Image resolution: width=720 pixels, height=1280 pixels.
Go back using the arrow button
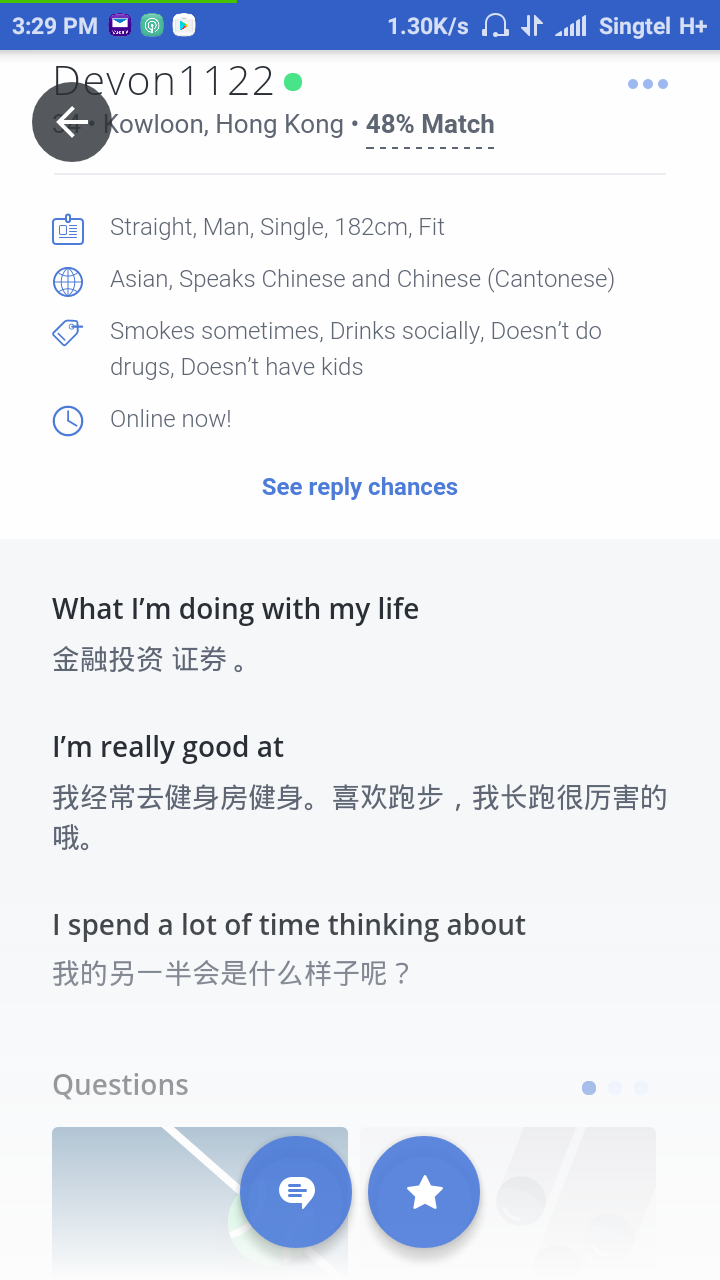point(71,122)
